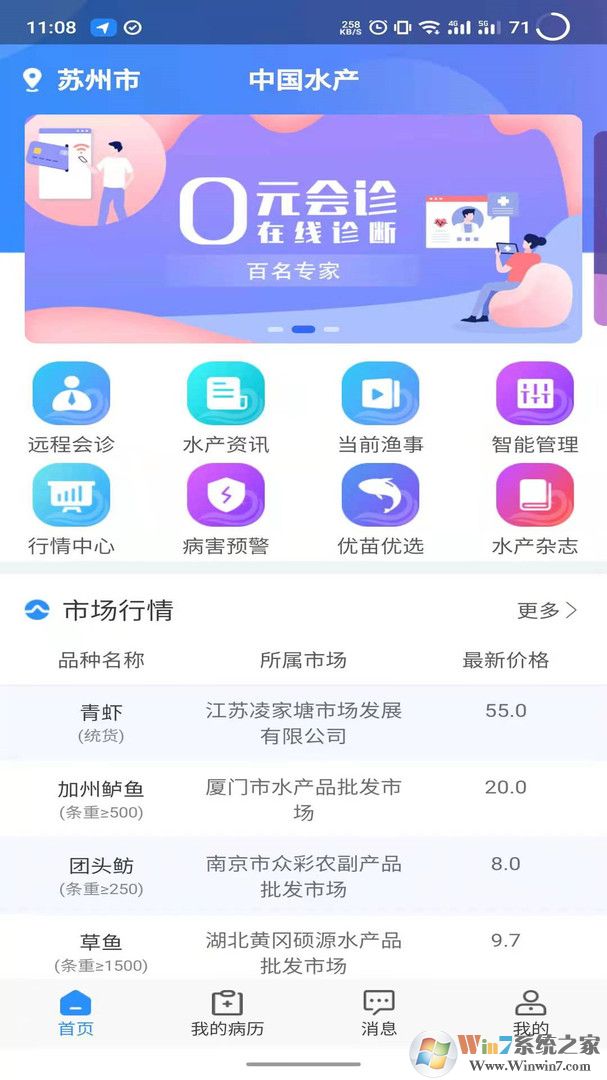
Task: Open 当前渔事 section
Action: point(380,408)
